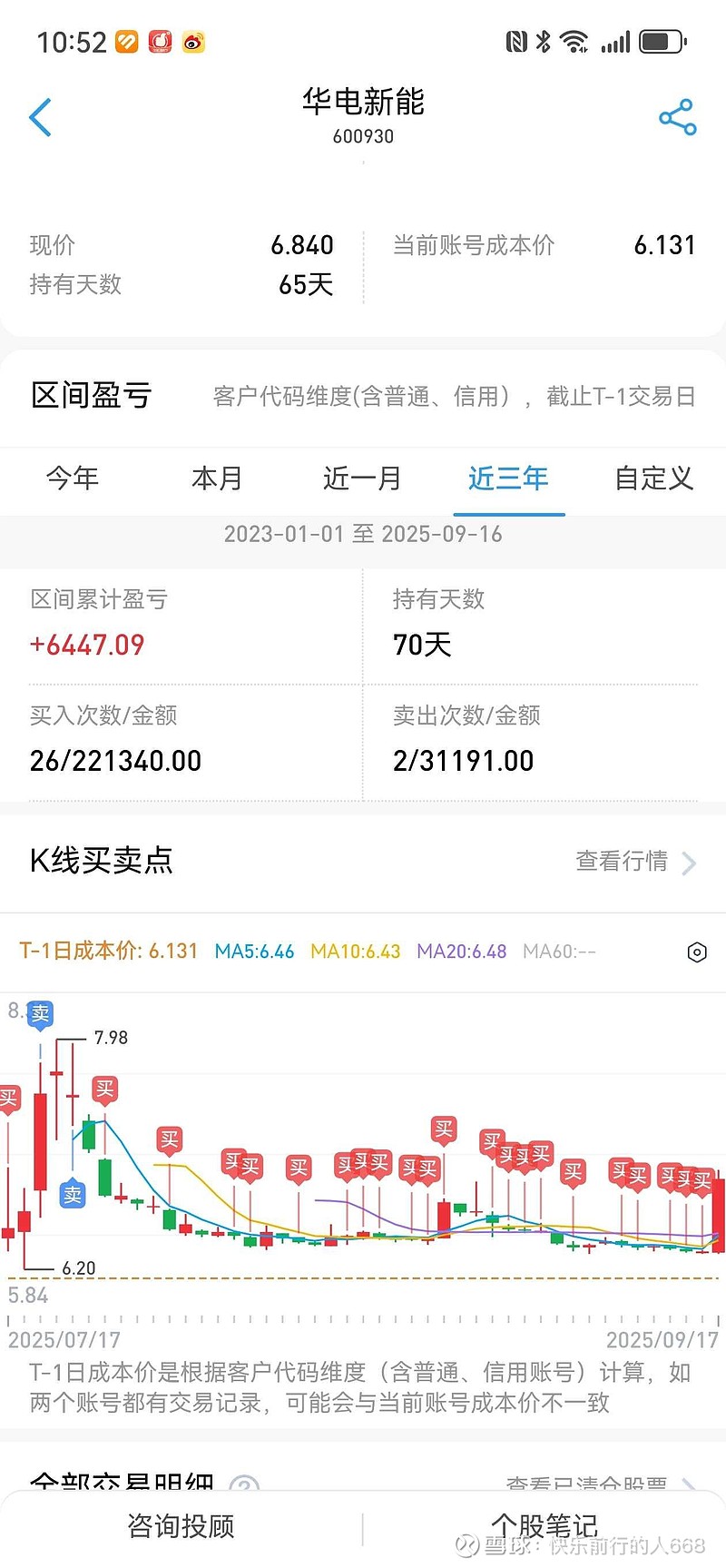Tap the 咨询投顾 button
726x1568 pixels.
[x=181, y=1526]
